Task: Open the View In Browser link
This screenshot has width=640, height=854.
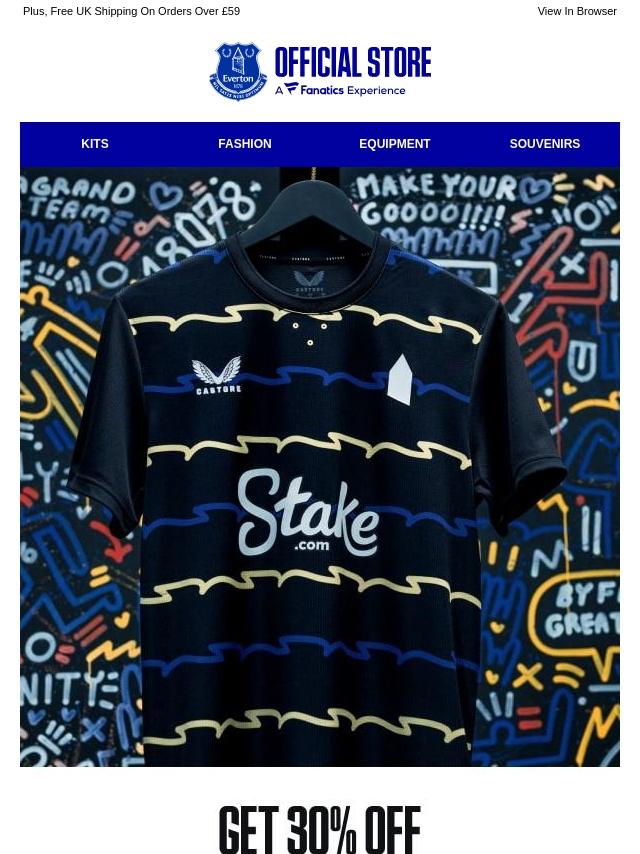Action: click(x=577, y=12)
